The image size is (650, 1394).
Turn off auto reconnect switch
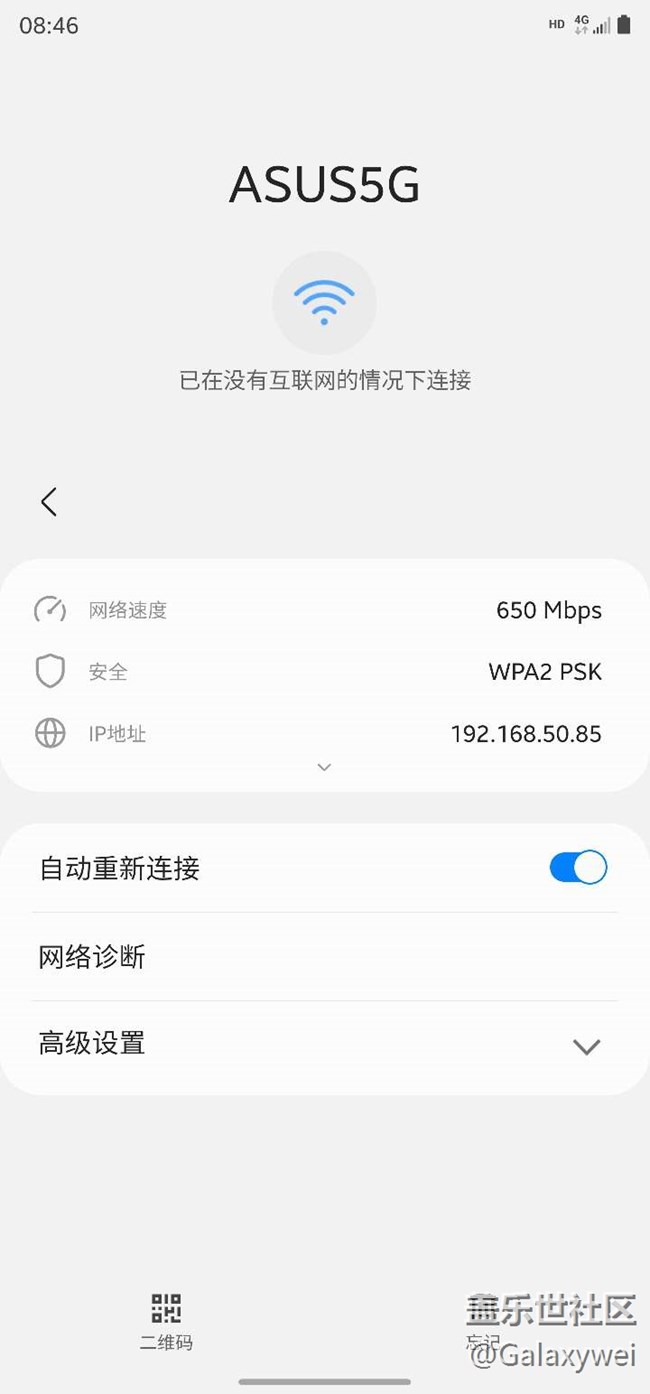(x=578, y=867)
